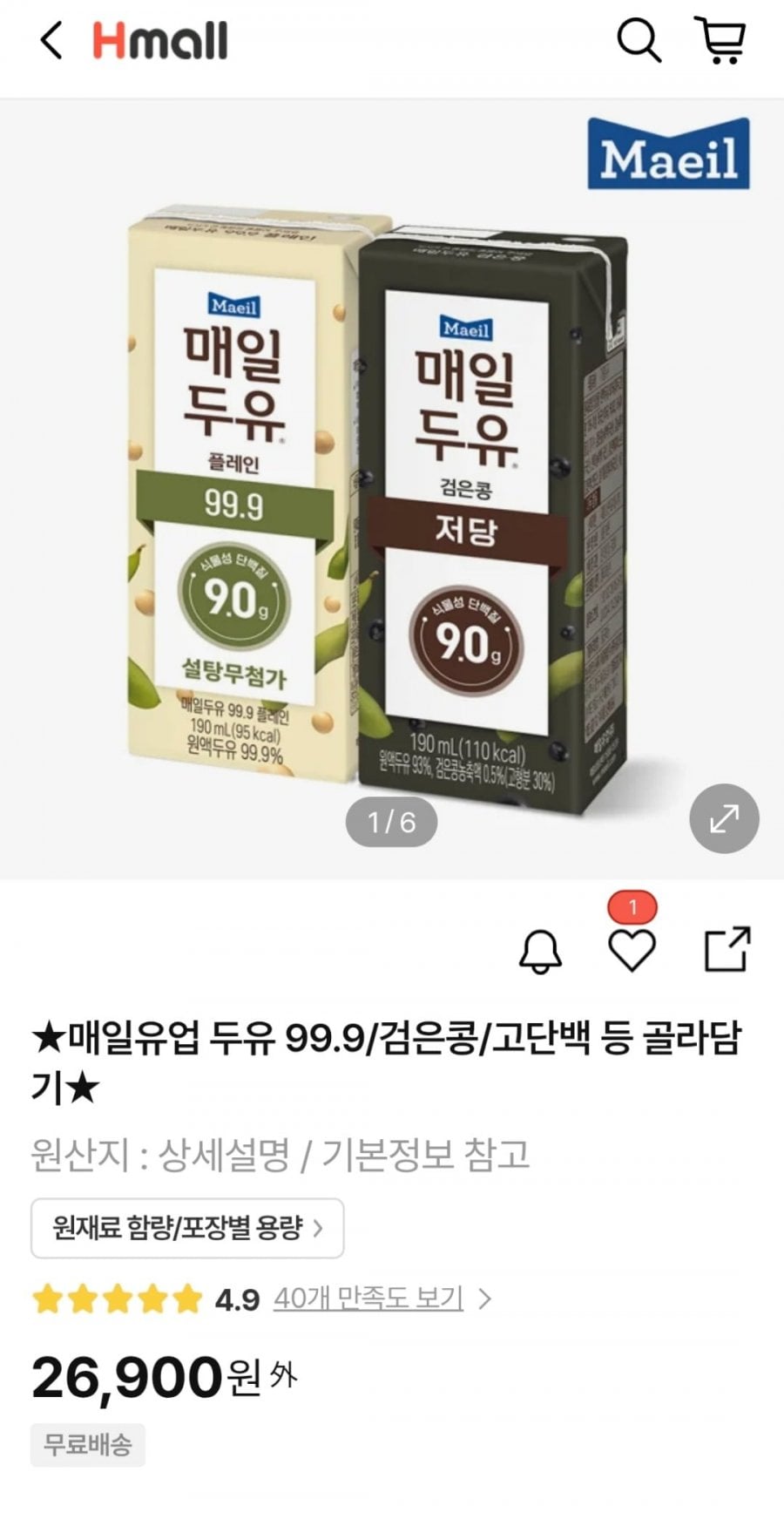Share this product
Screen dimensions: 784x1519
[727, 949]
